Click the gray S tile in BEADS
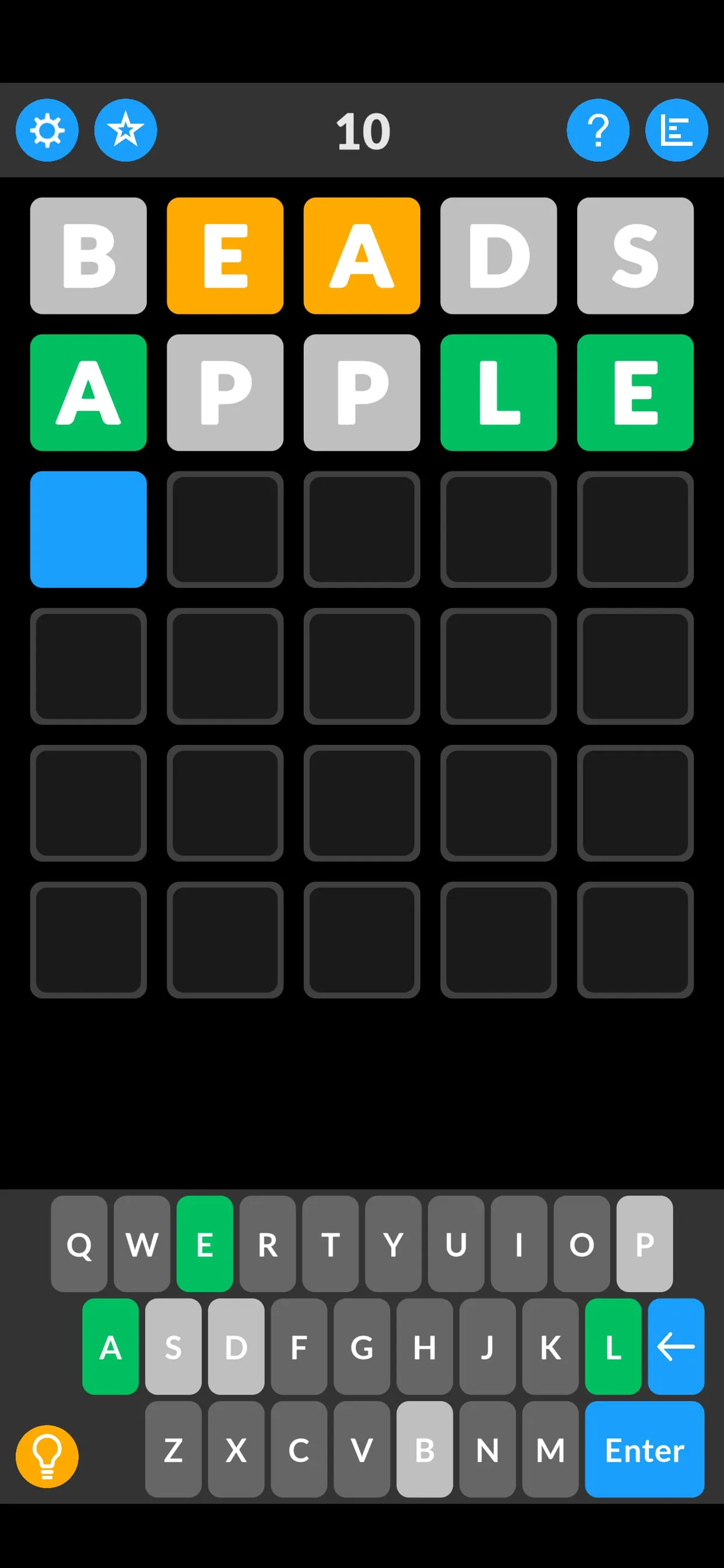The width and height of the screenshot is (724, 1568). pos(635,256)
